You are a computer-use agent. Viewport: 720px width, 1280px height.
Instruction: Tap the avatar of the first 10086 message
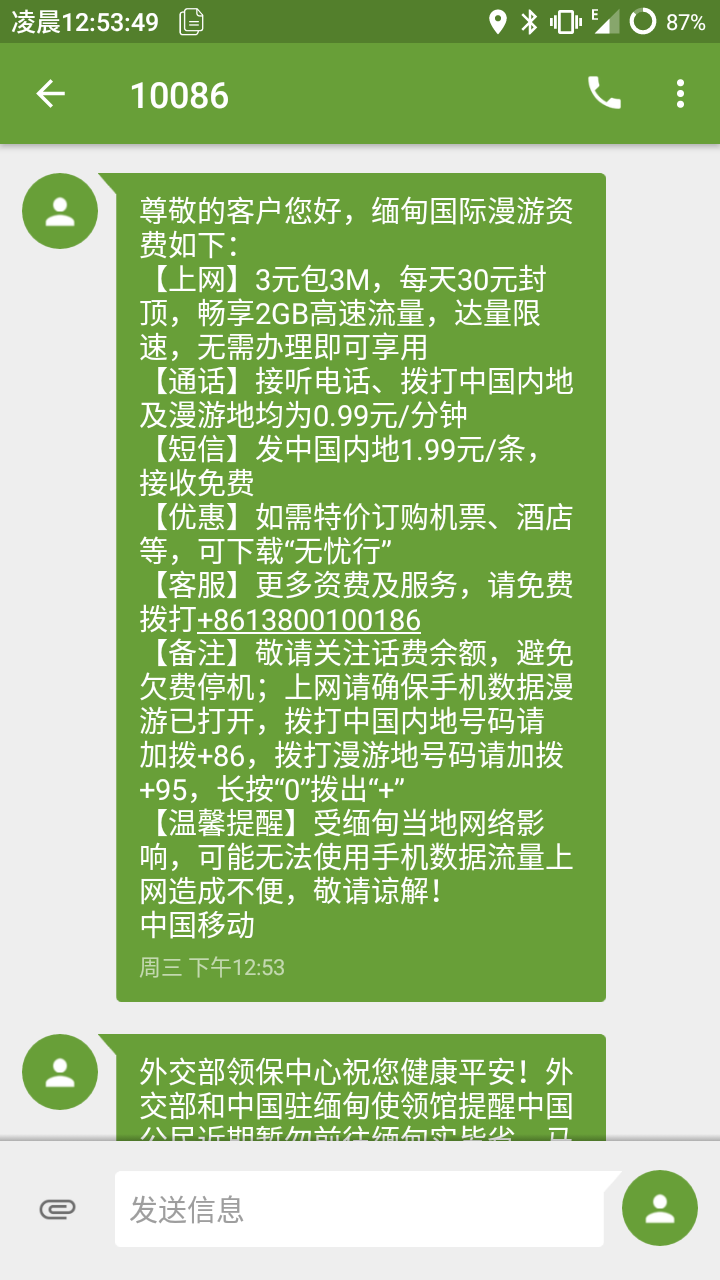click(x=59, y=211)
